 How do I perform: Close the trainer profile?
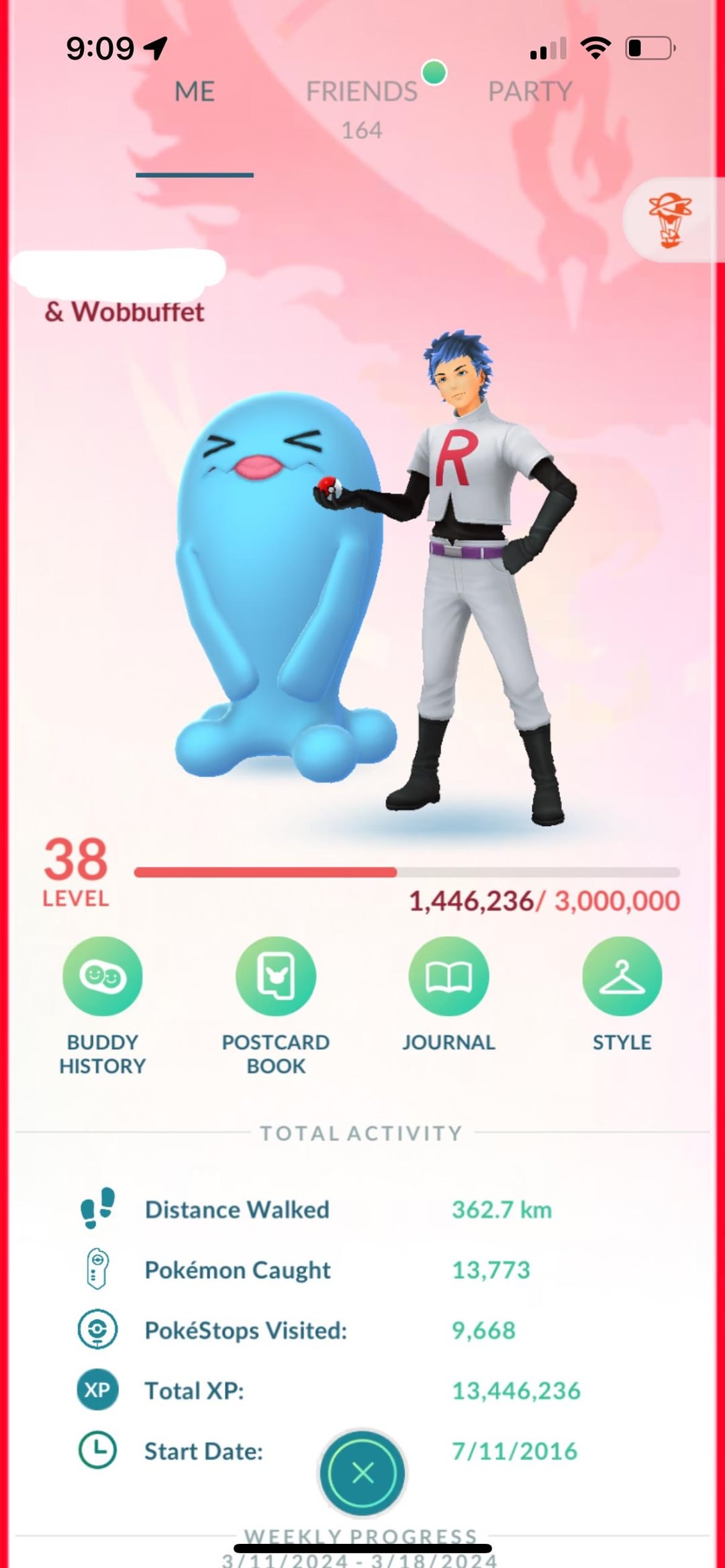362,1473
